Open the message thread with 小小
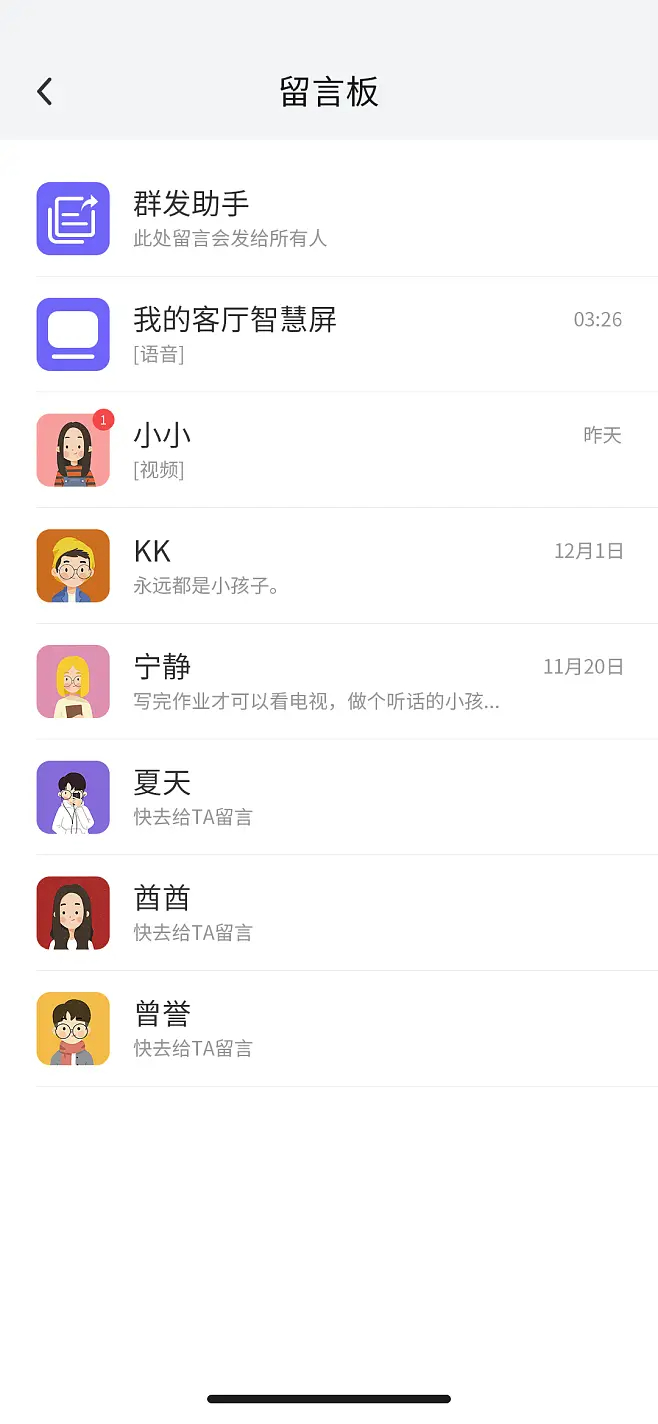Screen dimensions: 658x1424 (329, 450)
